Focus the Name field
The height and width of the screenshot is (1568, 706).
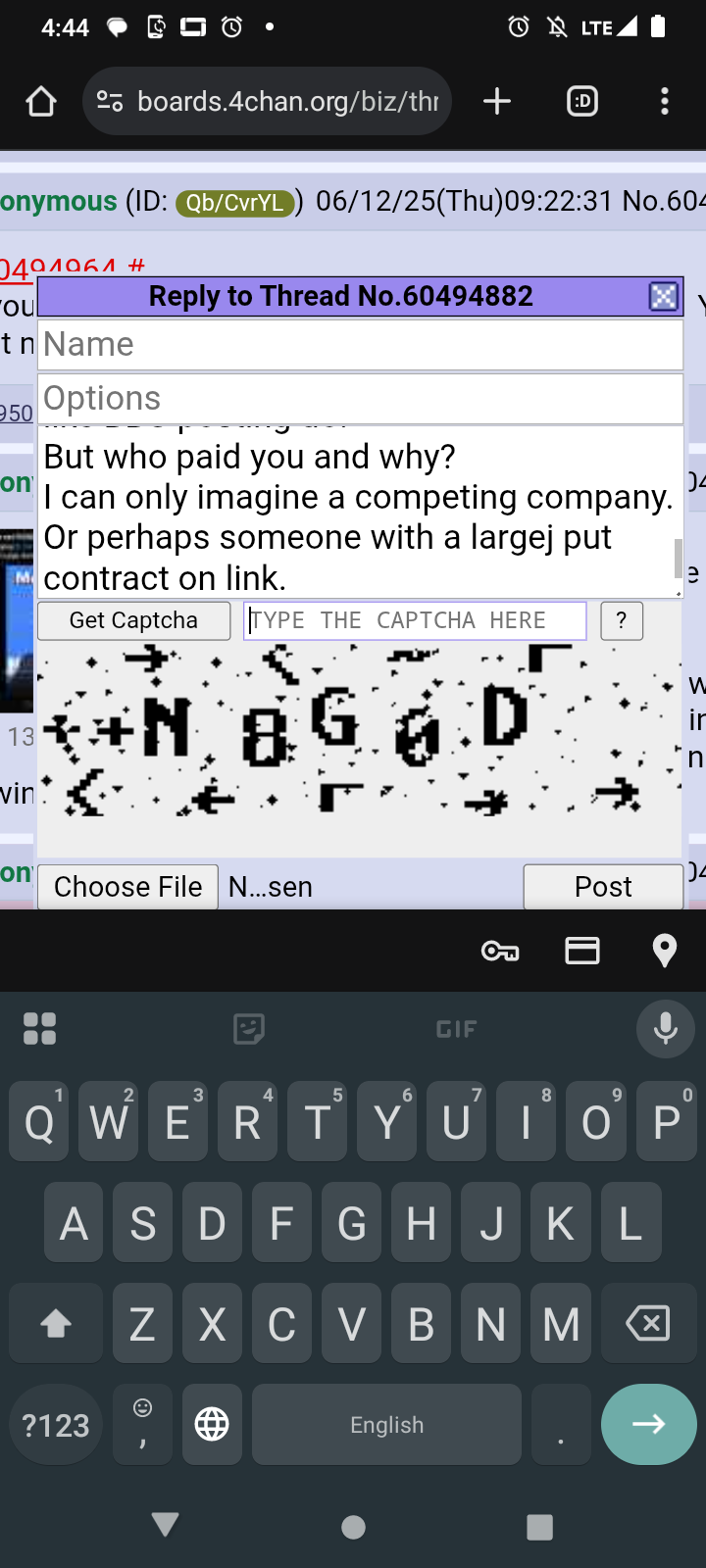click(360, 344)
